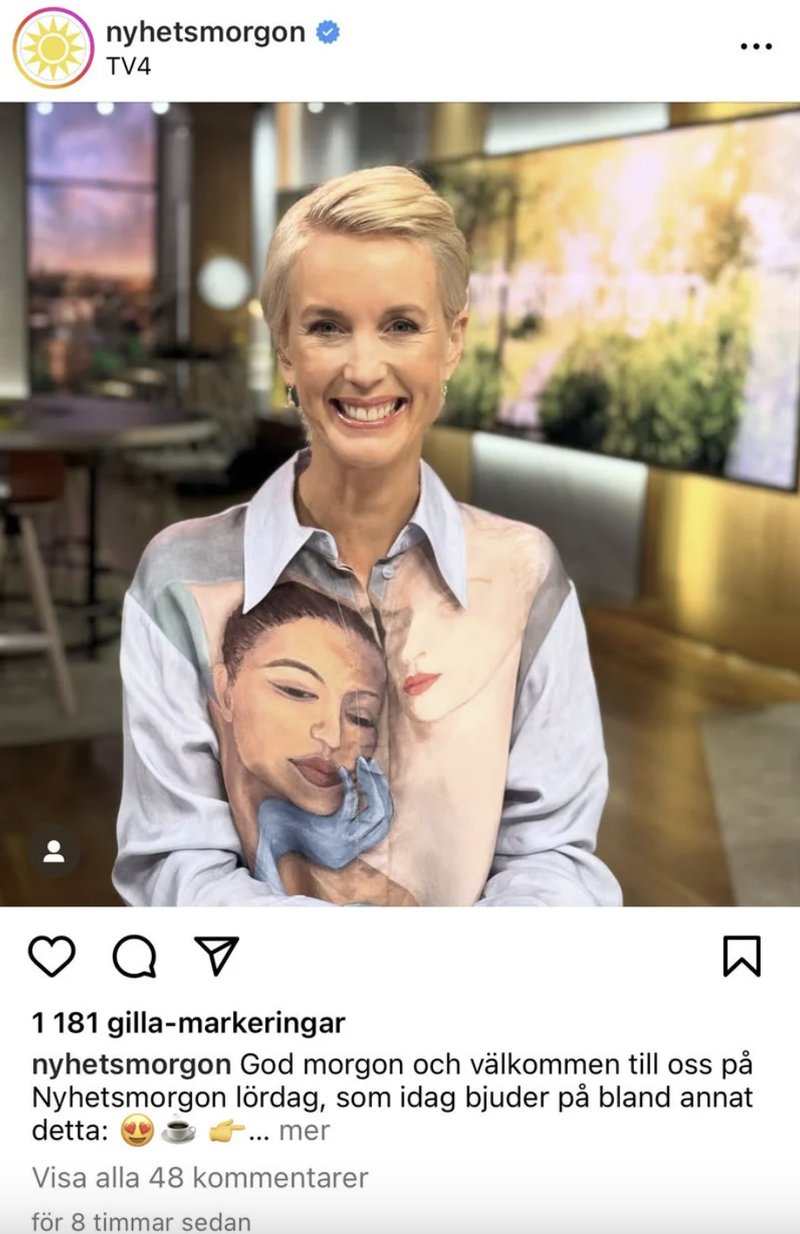This screenshot has height=1234, width=800.
Task: View the 1 181 gilla-markeringar list
Action: click(x=188, y=1023)
